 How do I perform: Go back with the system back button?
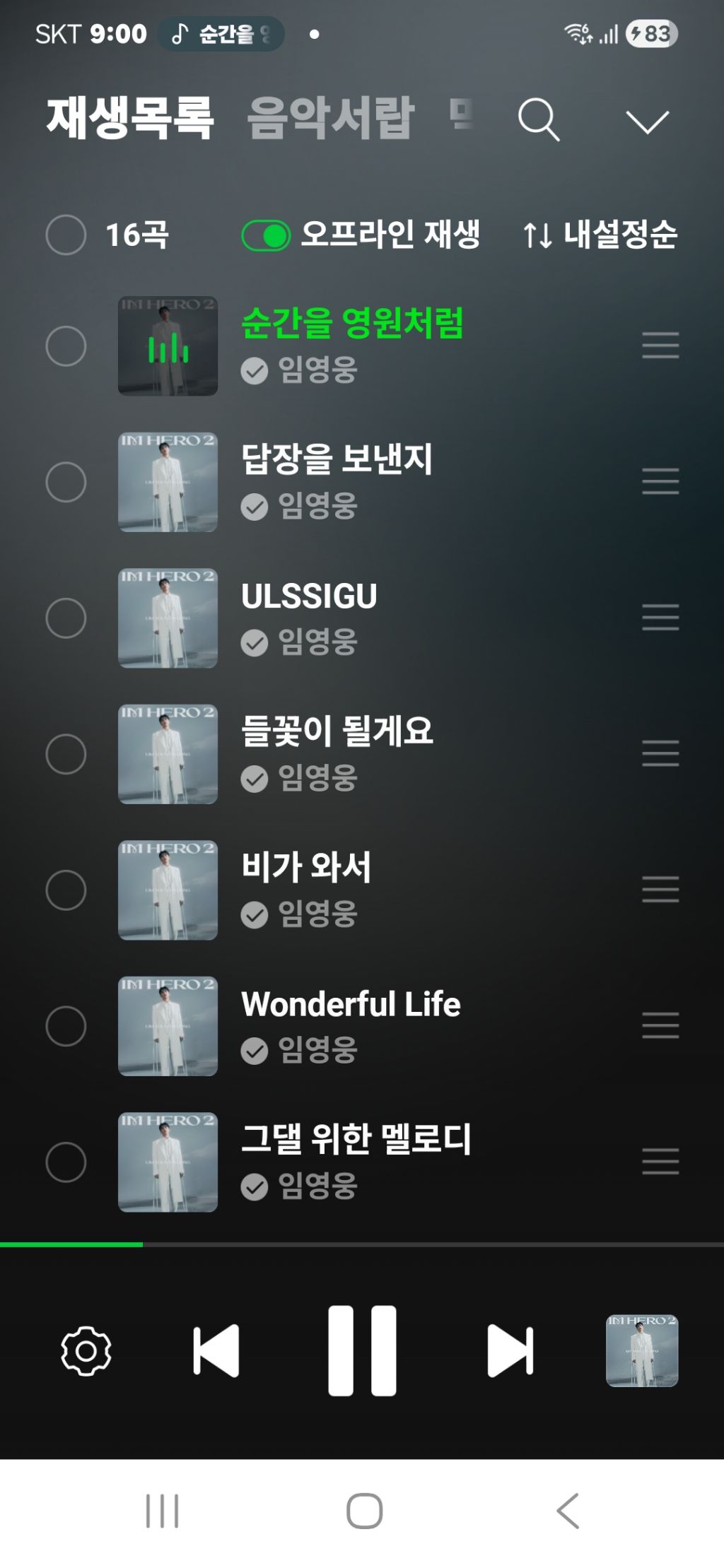568,1510
